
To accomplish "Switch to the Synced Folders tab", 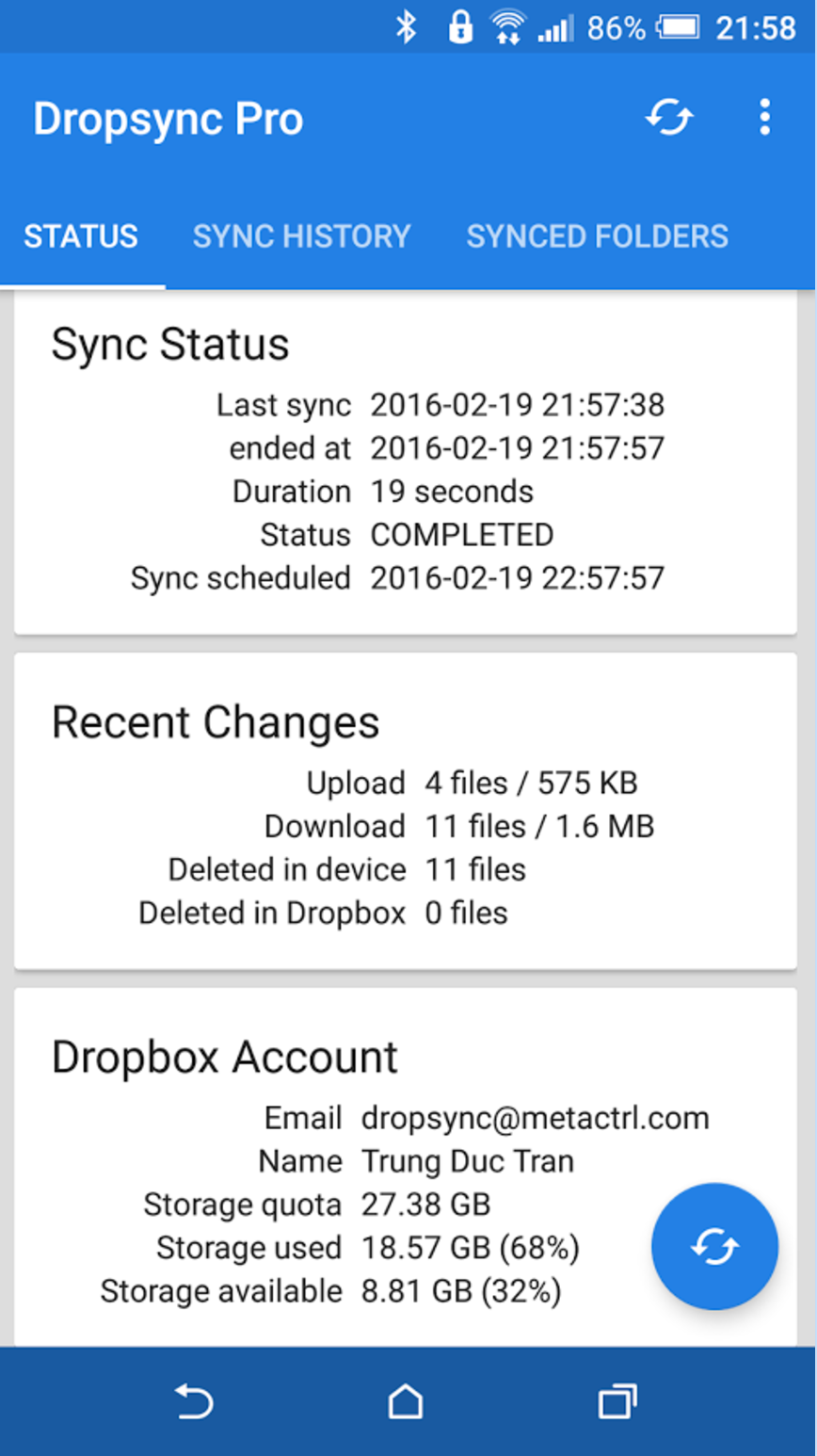I will click(x=597, y=235).
